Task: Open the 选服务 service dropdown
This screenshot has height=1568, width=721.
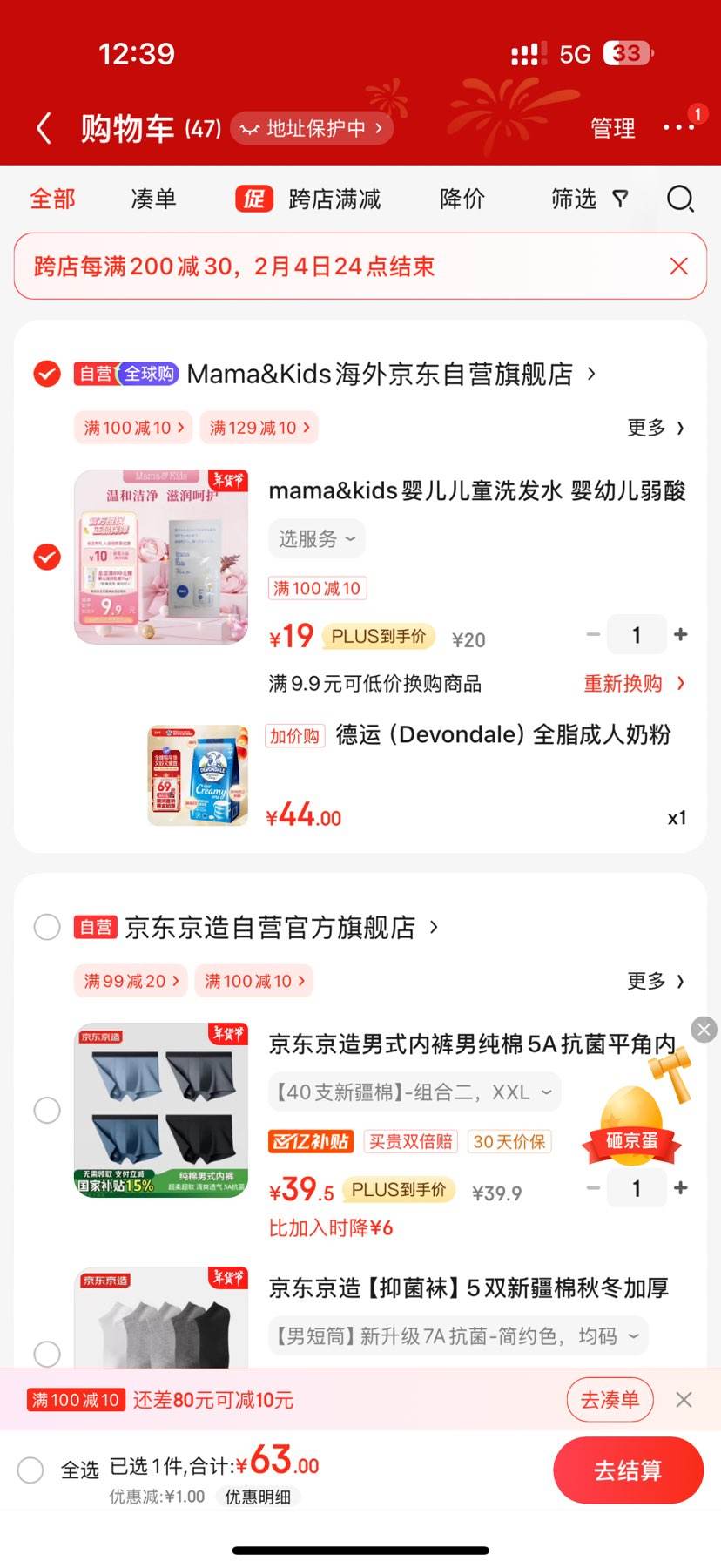Action: tap(315, 538)
